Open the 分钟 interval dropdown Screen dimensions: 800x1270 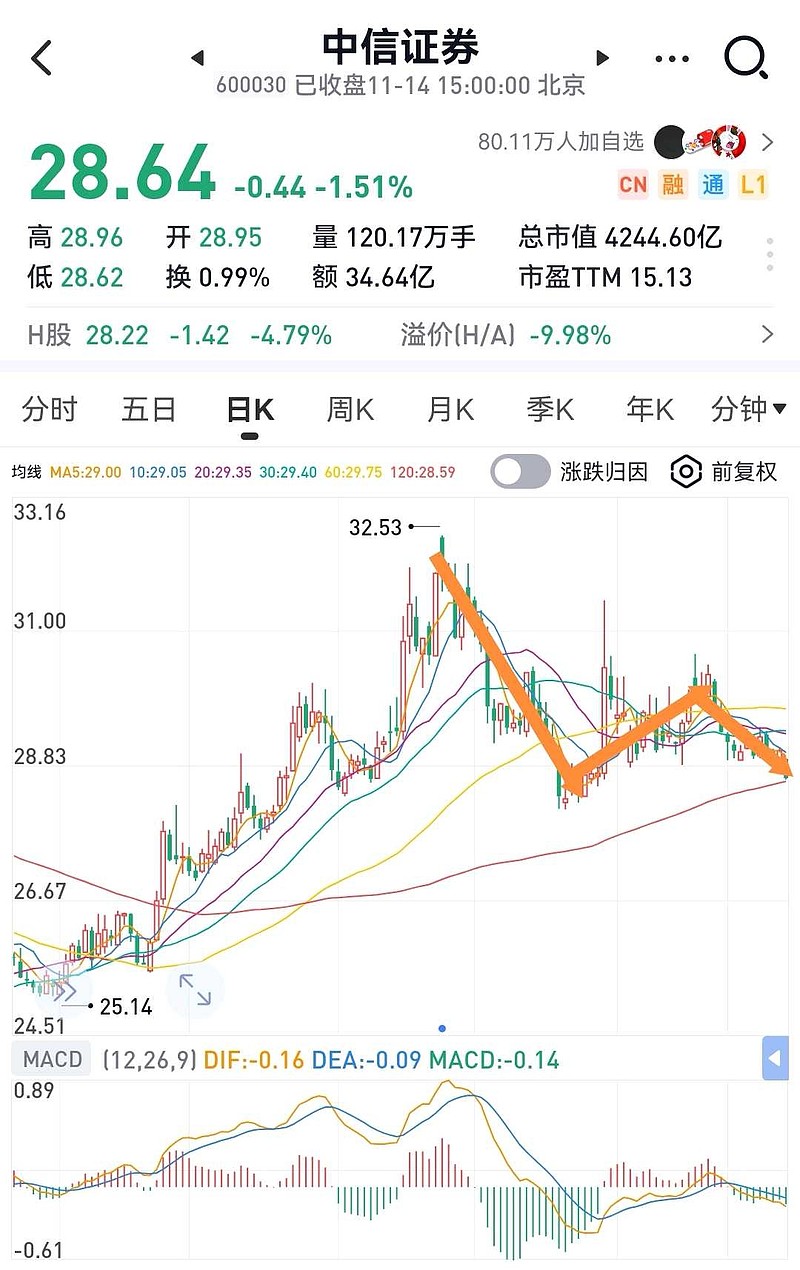(745, 409)
